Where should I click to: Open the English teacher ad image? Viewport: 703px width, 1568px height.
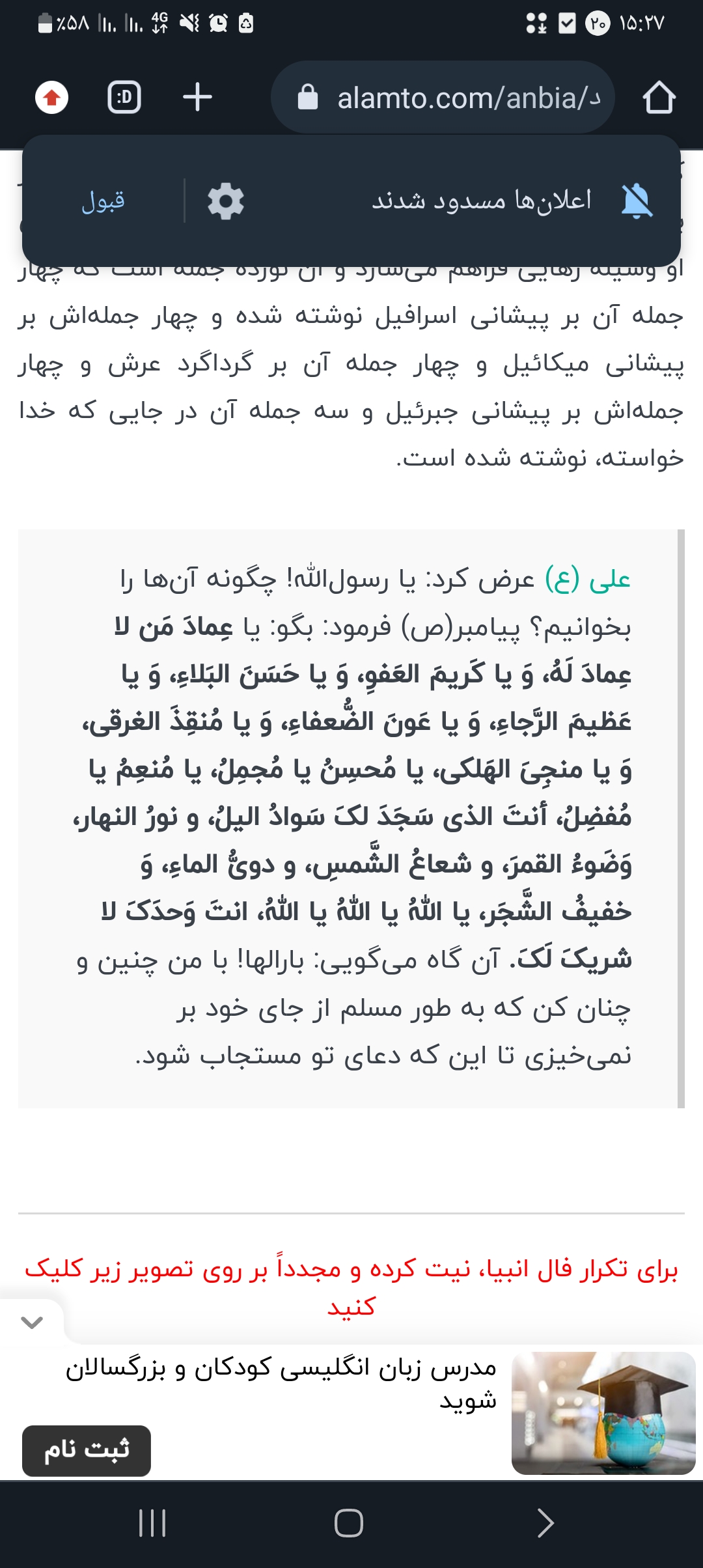pos(603,1412)
